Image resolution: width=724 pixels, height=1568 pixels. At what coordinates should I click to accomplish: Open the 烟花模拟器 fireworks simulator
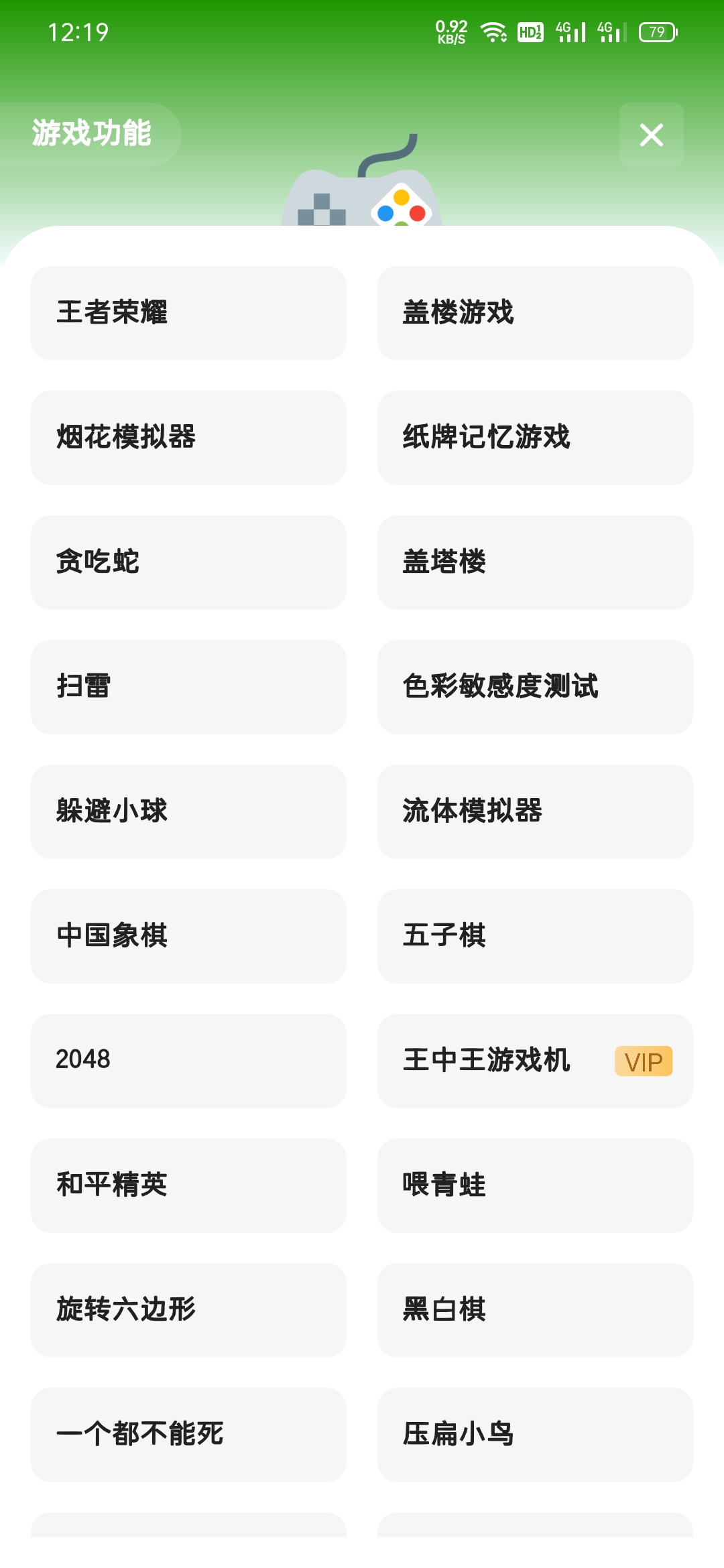click(x=188, y=439)
